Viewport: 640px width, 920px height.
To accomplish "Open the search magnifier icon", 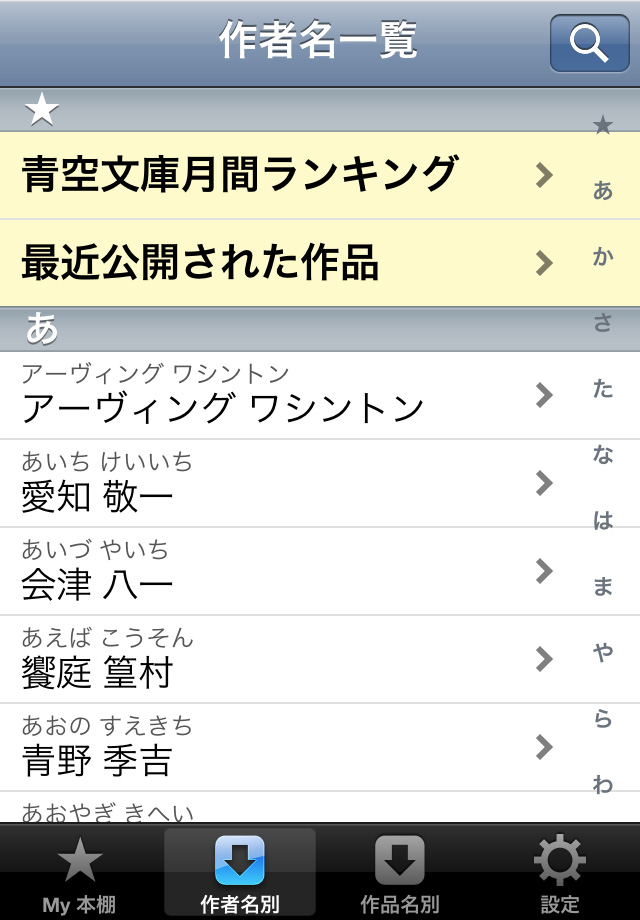I will coord(589,43).
